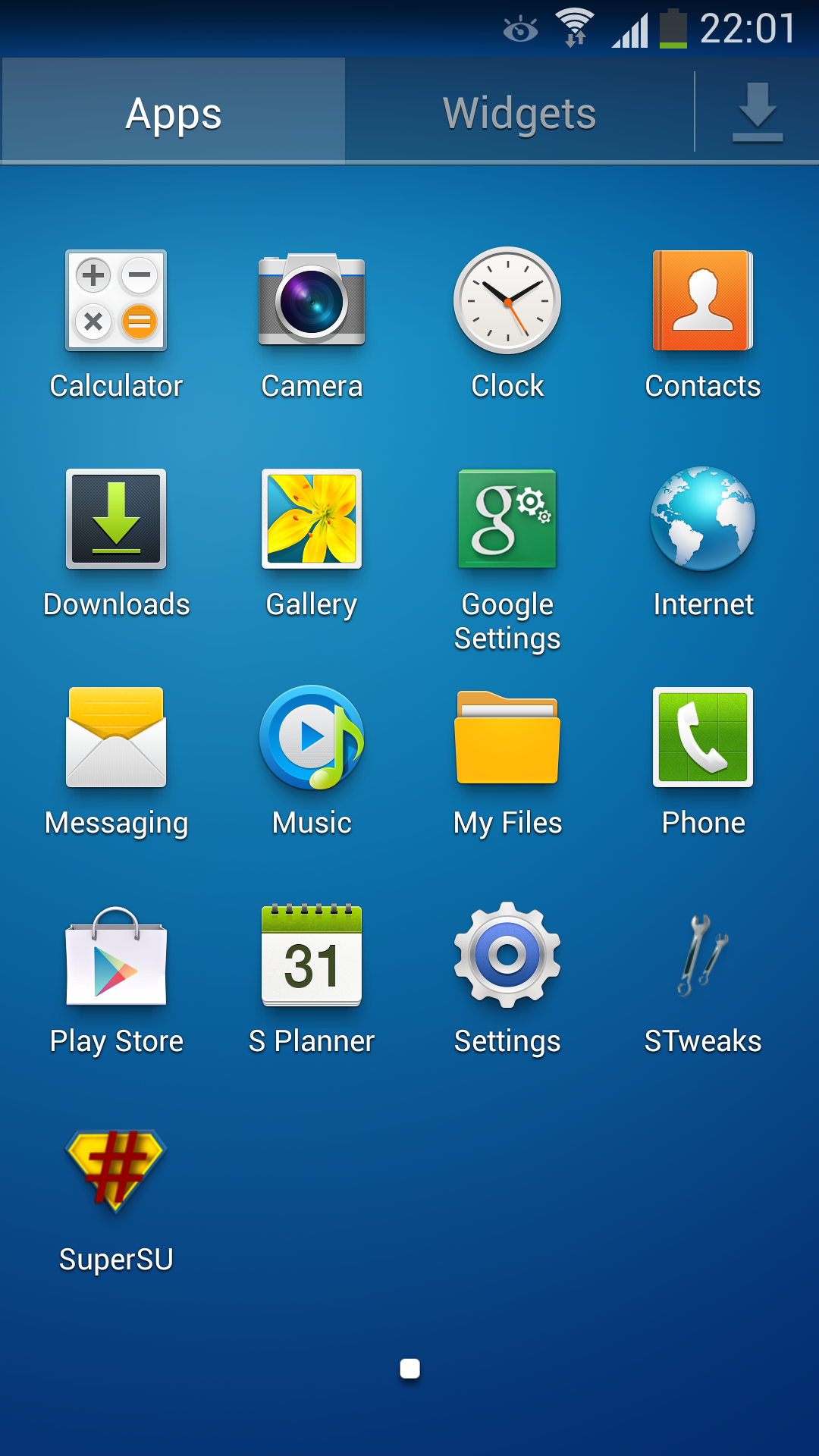The image size is (819, 1456).
Task: Switch to the Widgets tab
Action: (519, 114)
